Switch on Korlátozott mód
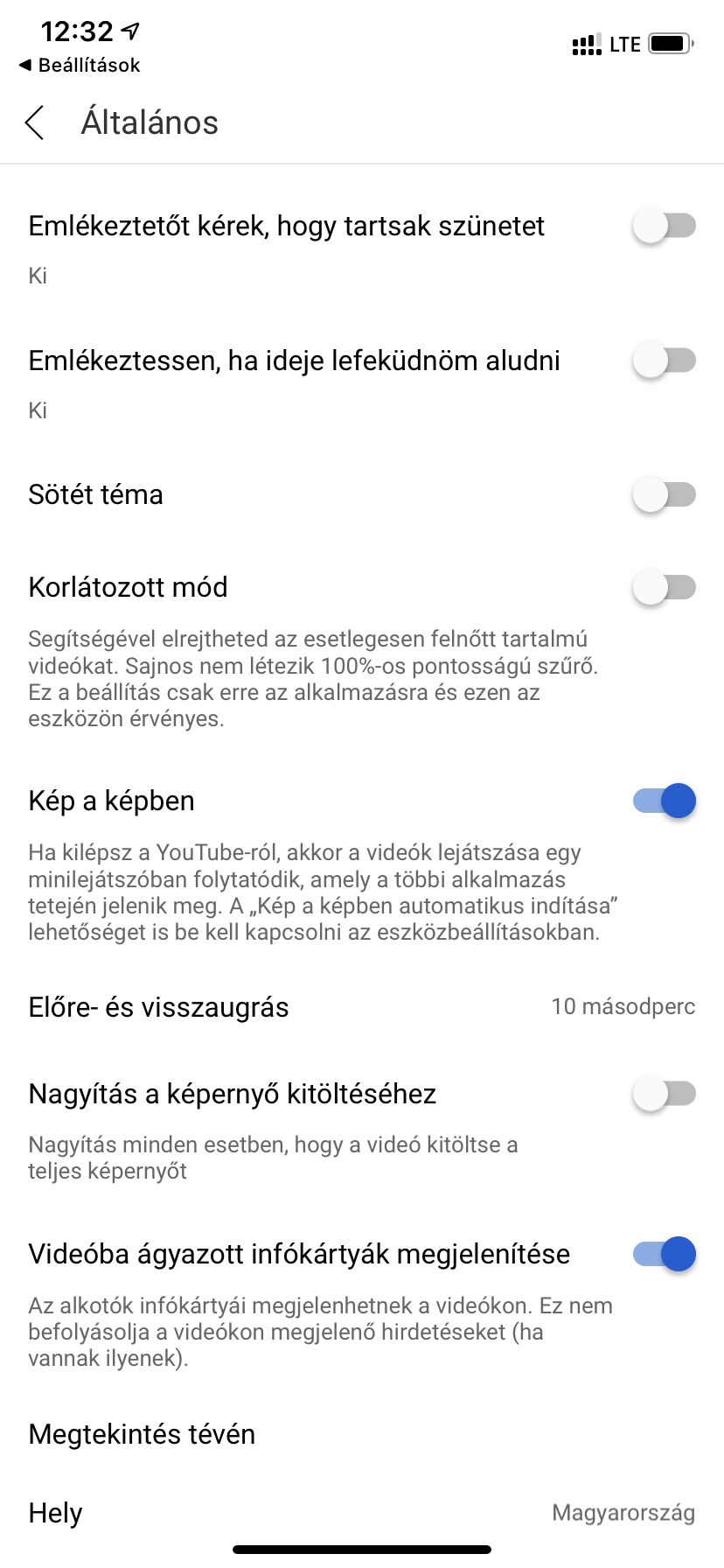 coord(665,587)
